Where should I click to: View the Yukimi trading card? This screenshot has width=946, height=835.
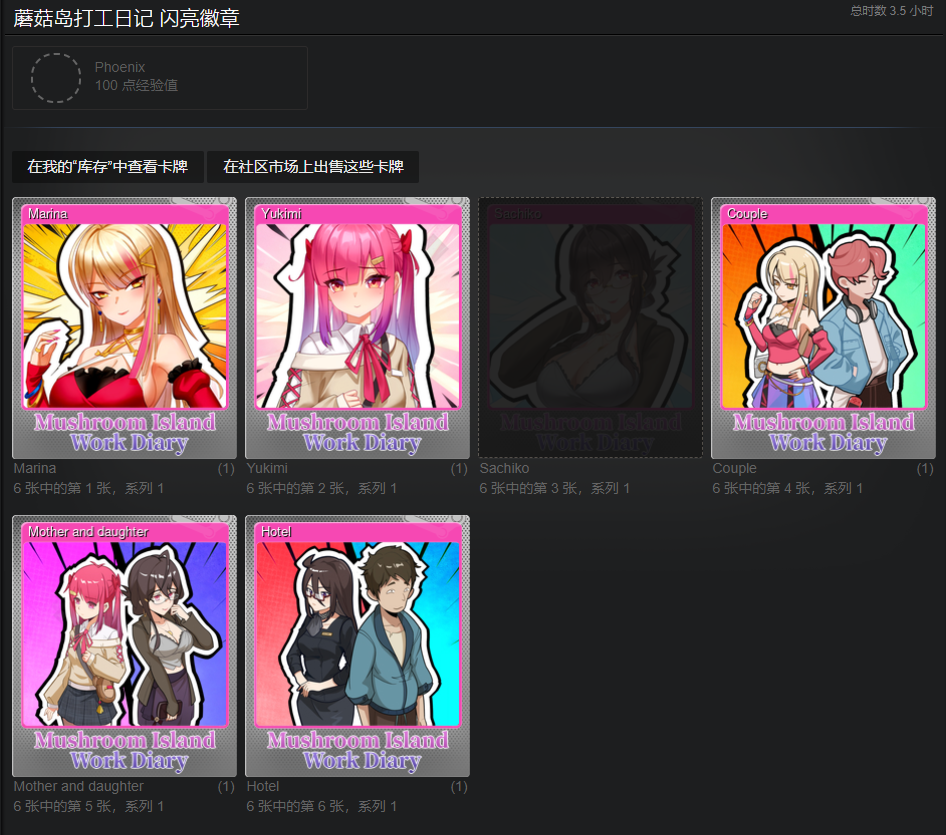(x=357, y=328)
